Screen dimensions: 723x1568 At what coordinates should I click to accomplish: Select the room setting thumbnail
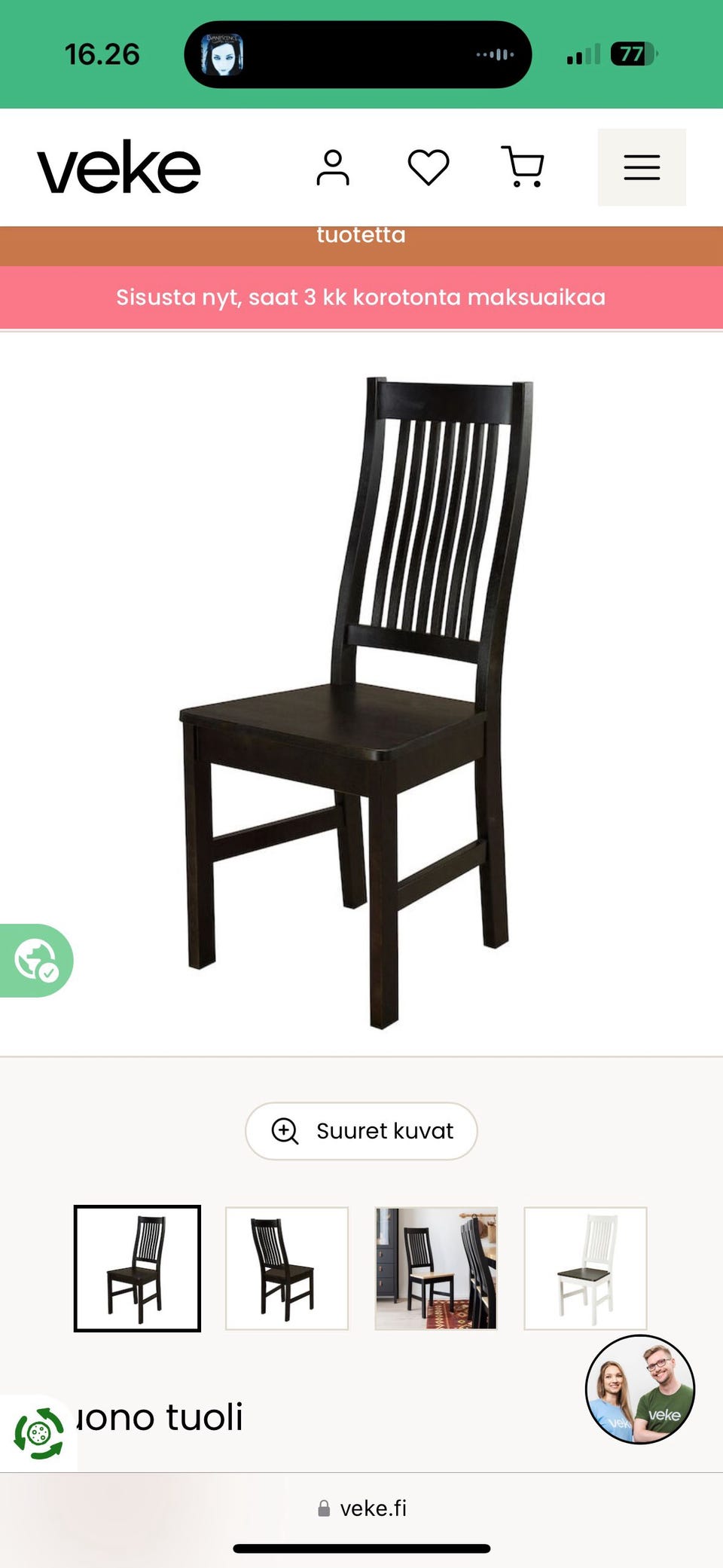tap(436, 1268)
